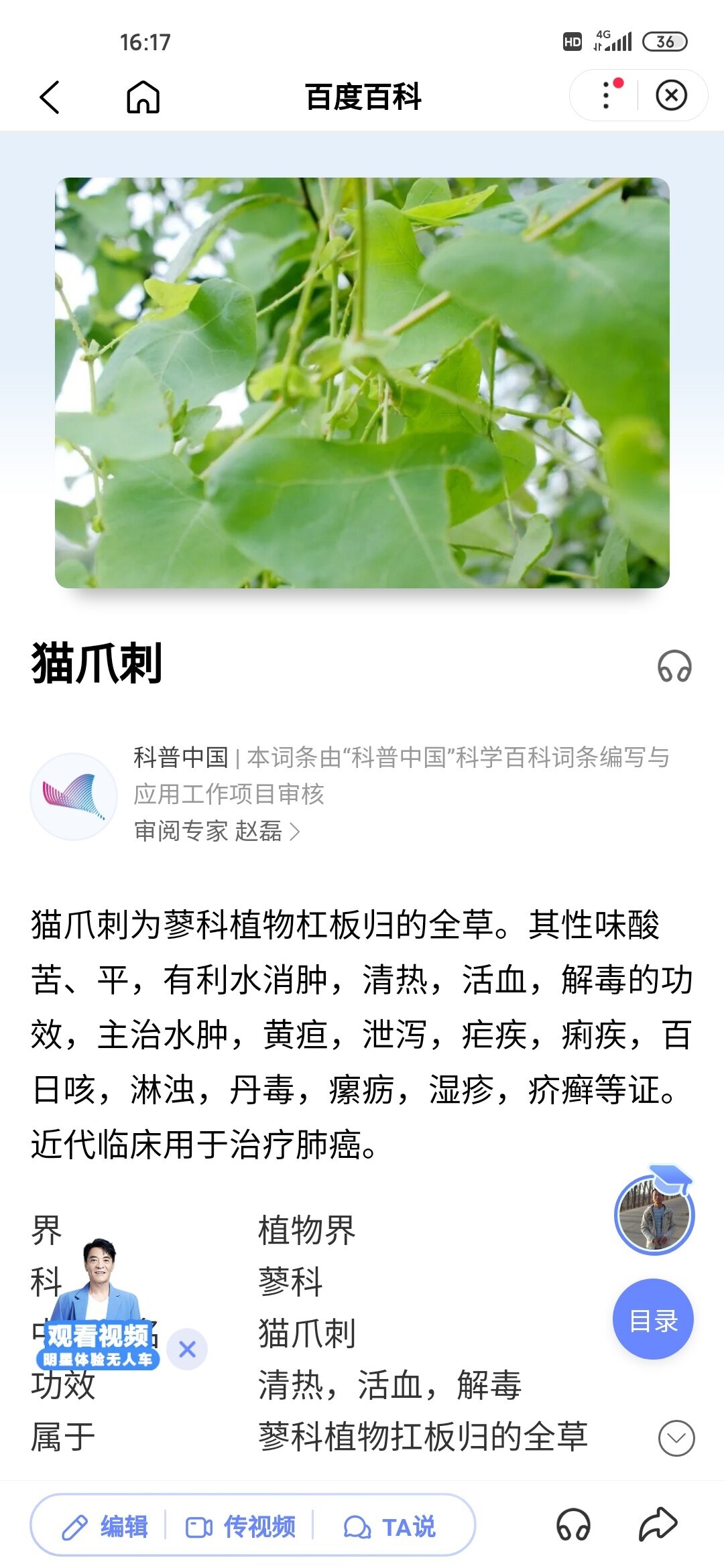Viewport: 724px width, 1568px height.
Task: Open the 目录 table of contents
Action: tap(653, 1319)
